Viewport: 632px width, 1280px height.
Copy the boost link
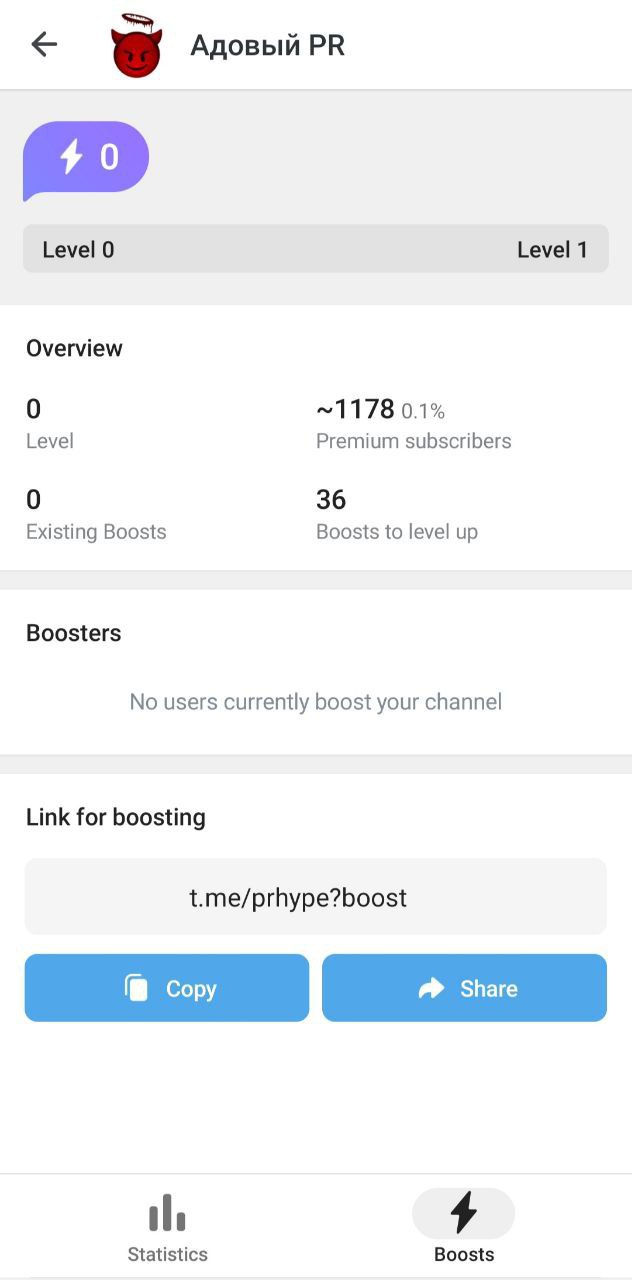pos(167,988)
